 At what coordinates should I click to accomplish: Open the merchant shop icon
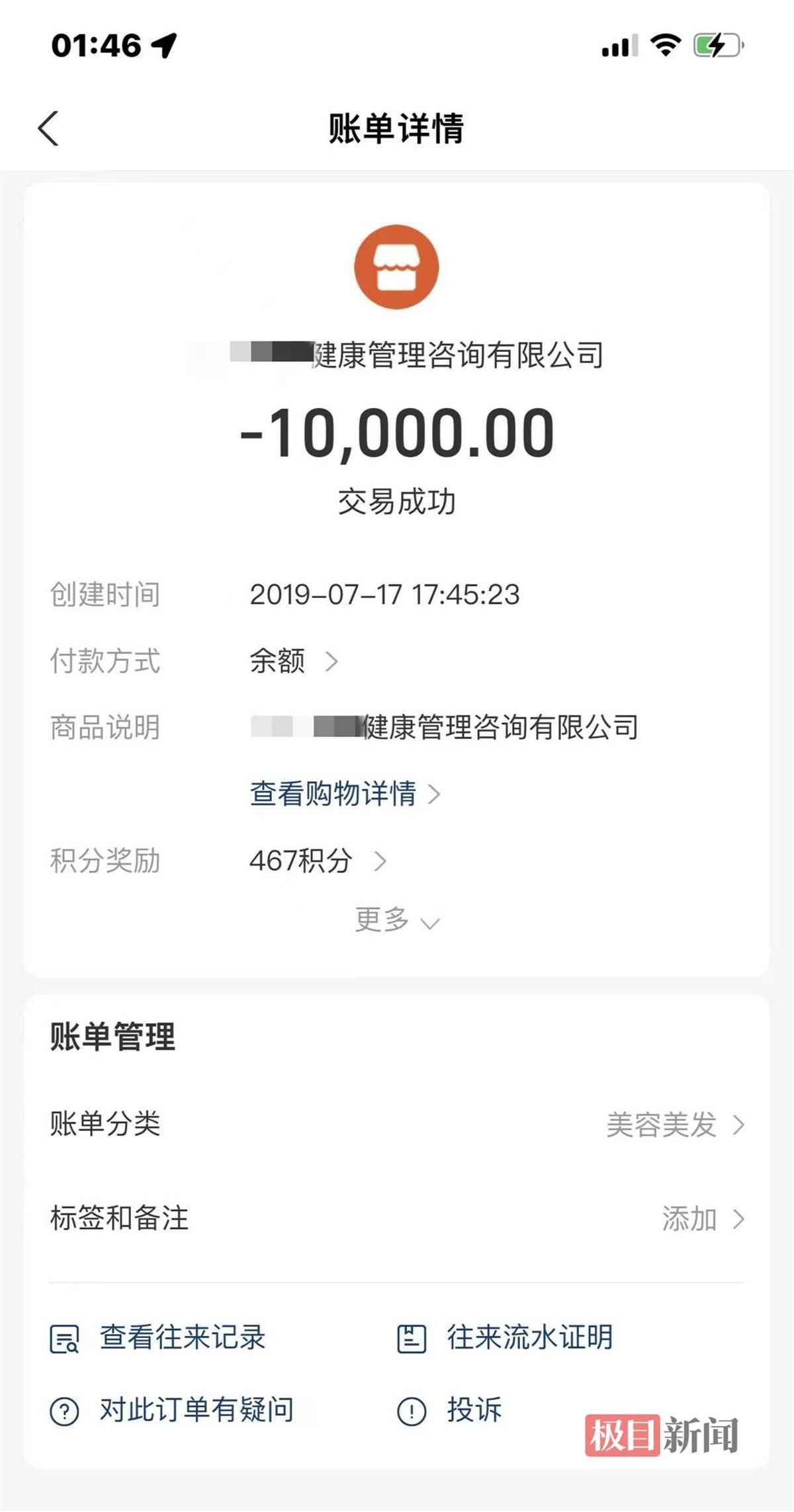[396, 267]
